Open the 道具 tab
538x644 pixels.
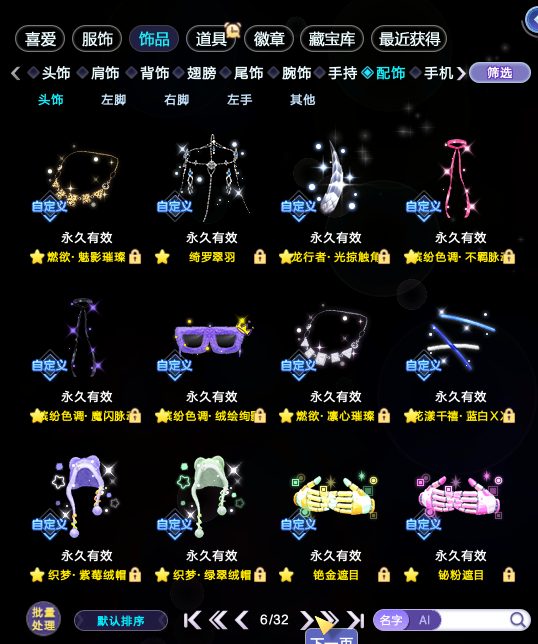click(x=211, y=39)
